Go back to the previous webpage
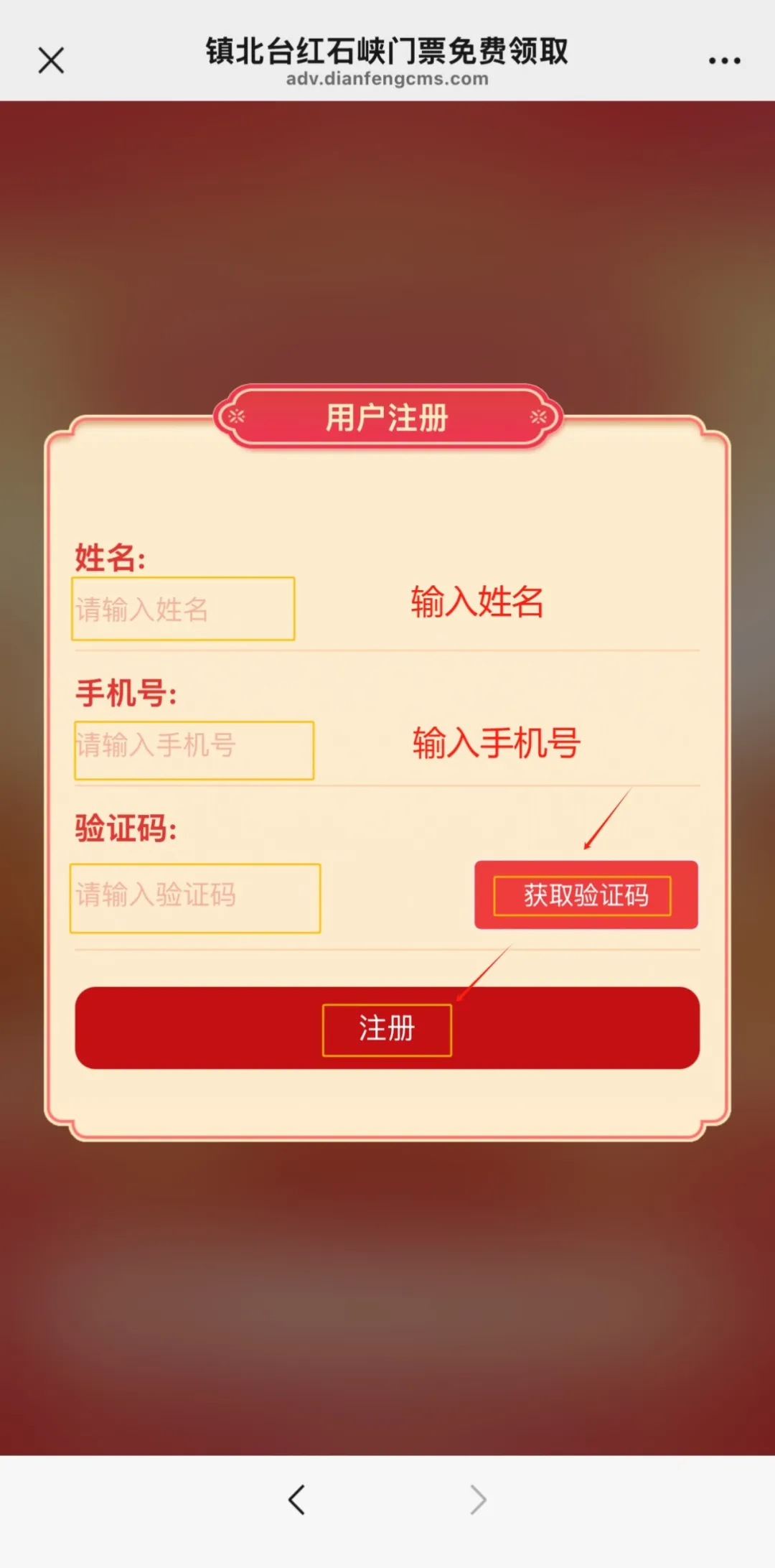The image size is (775, 1568). click(x=296, y=1499)
